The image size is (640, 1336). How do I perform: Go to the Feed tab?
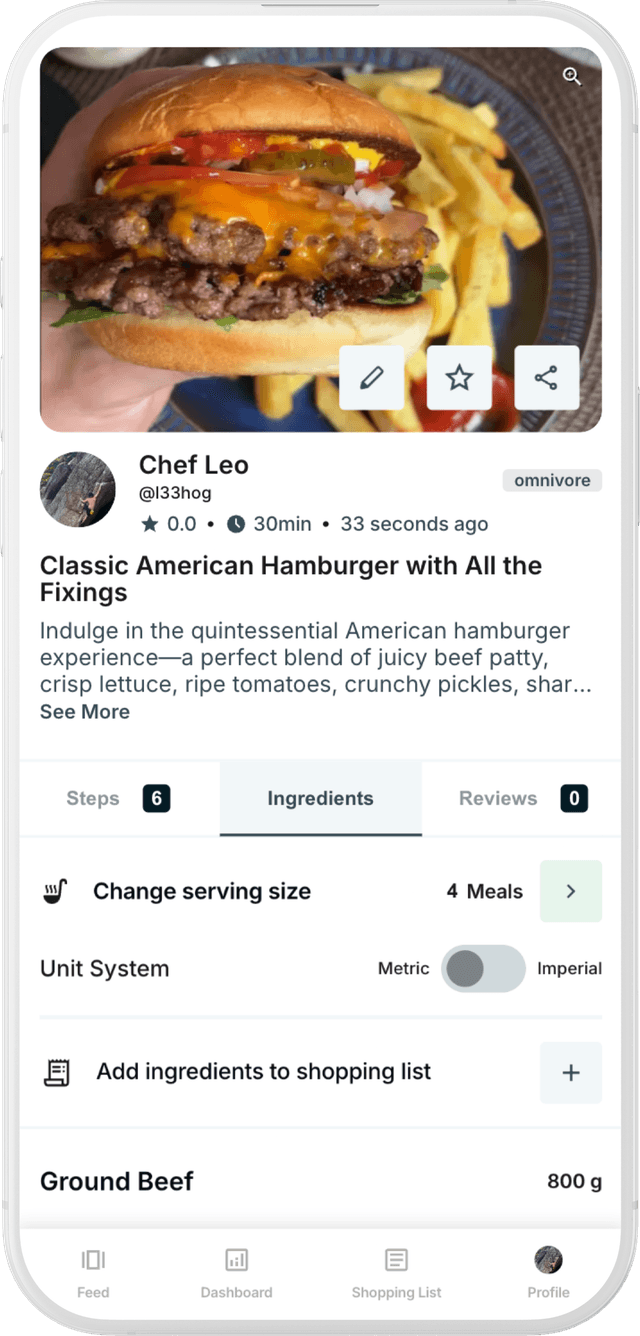click(x=93, y=1273)
